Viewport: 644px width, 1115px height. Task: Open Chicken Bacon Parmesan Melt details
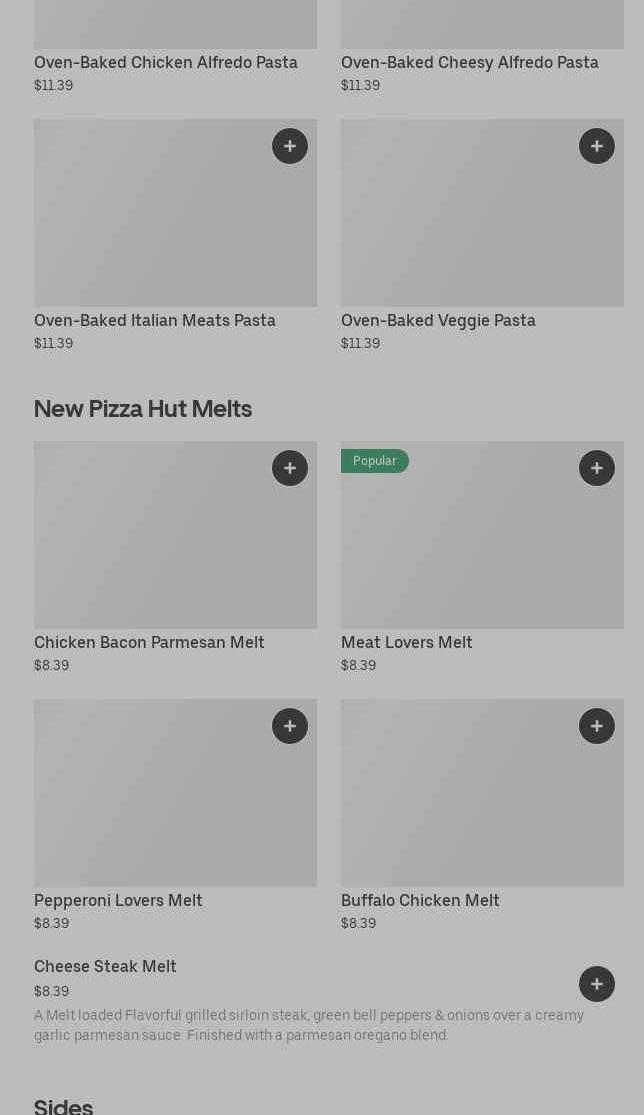[x=149, y=642]
